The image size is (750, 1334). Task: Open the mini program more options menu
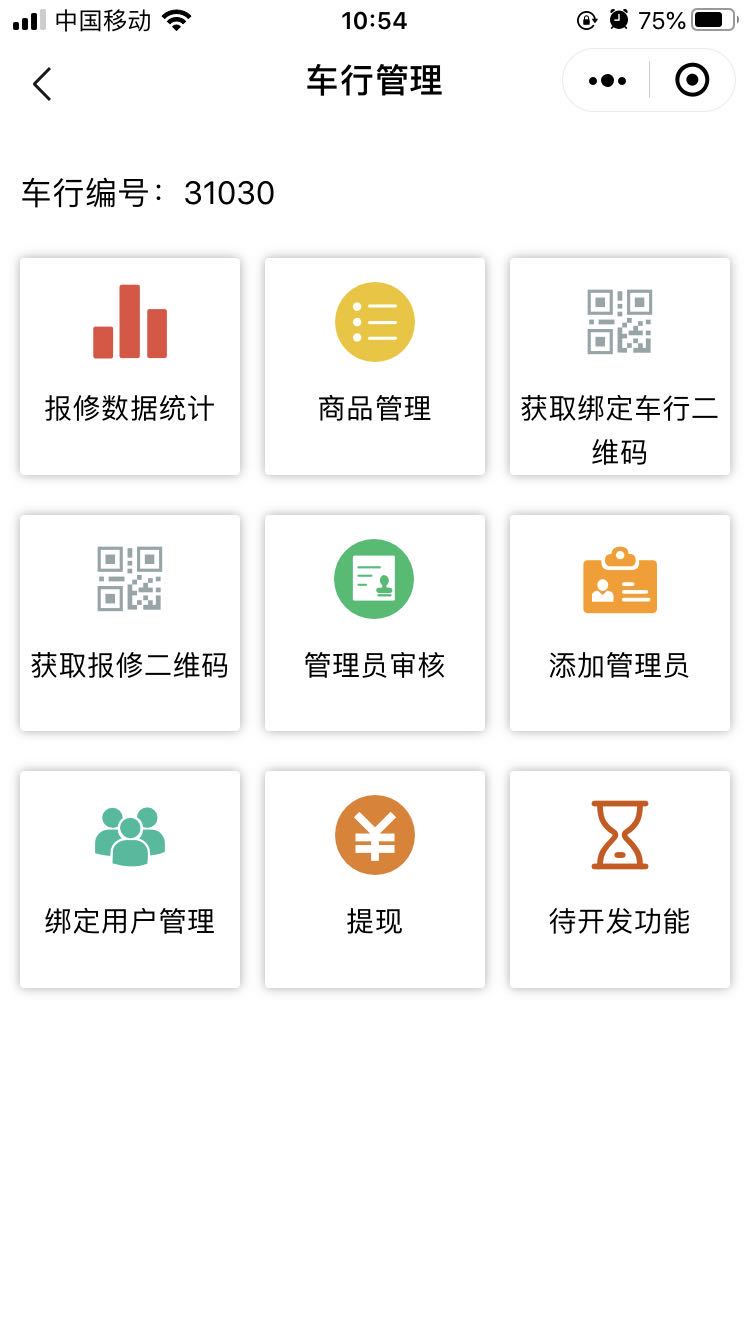tap(607, 81)
